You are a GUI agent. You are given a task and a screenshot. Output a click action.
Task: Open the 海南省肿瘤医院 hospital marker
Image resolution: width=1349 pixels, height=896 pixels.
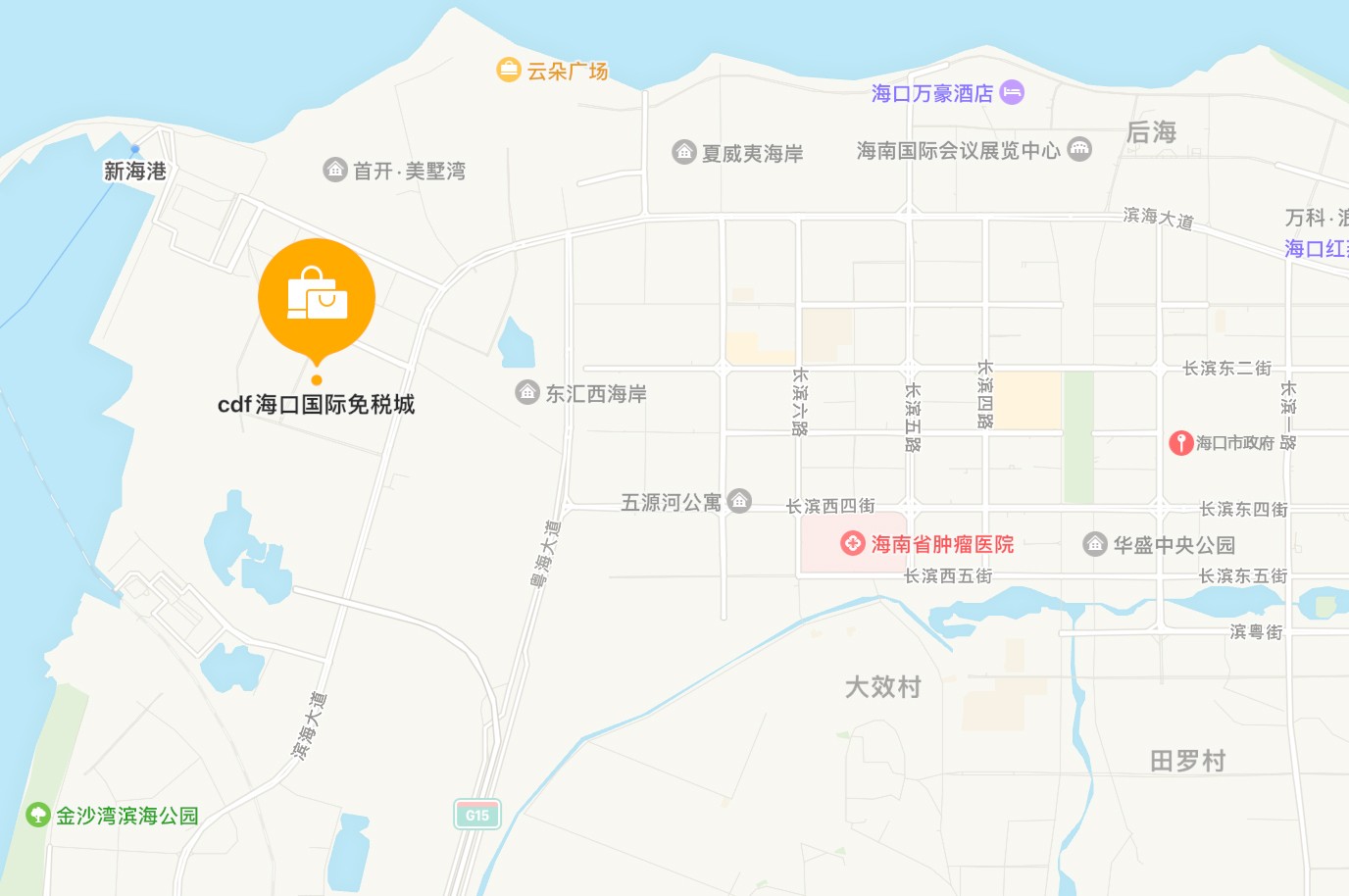[852, 543]
